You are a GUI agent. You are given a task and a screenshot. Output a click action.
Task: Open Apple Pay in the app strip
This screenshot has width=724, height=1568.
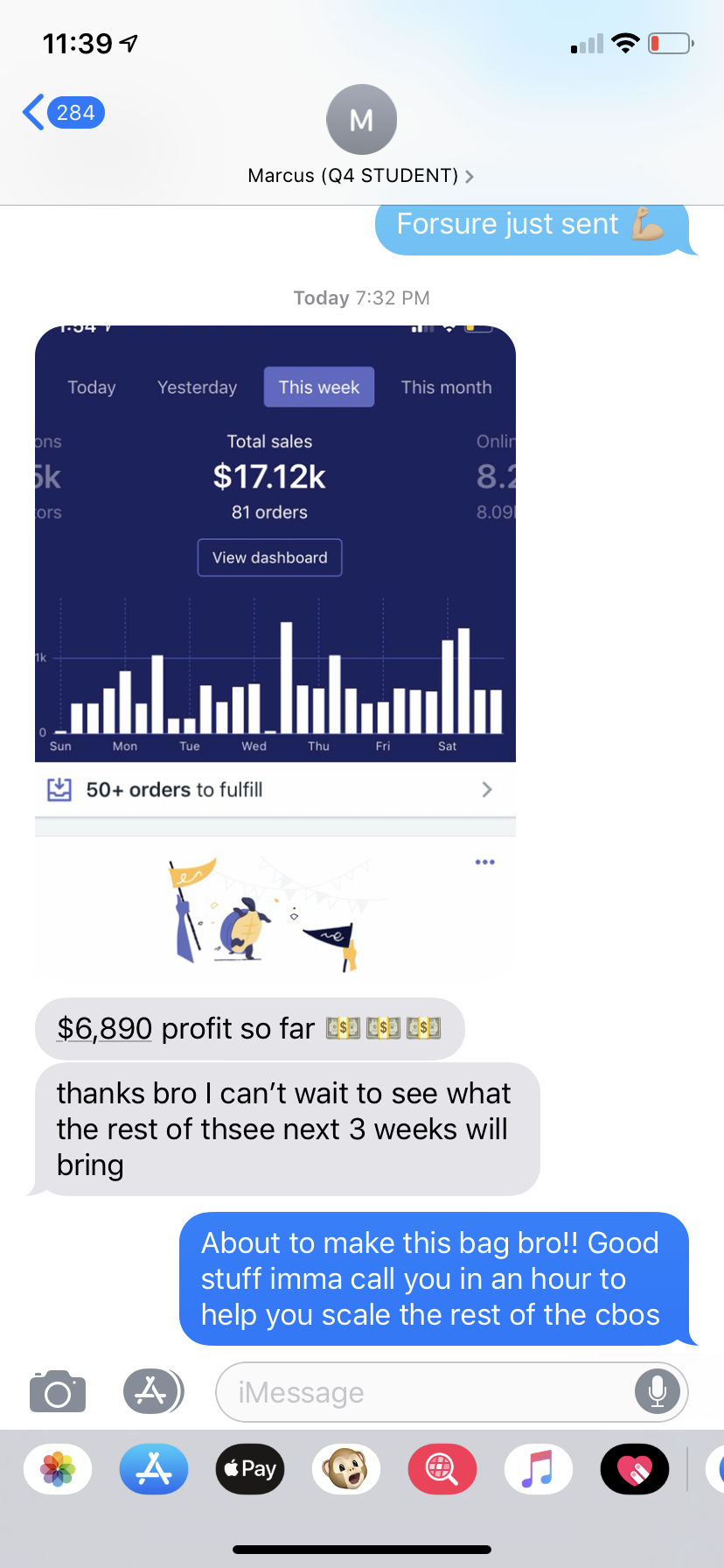(x=250, y=1469)
